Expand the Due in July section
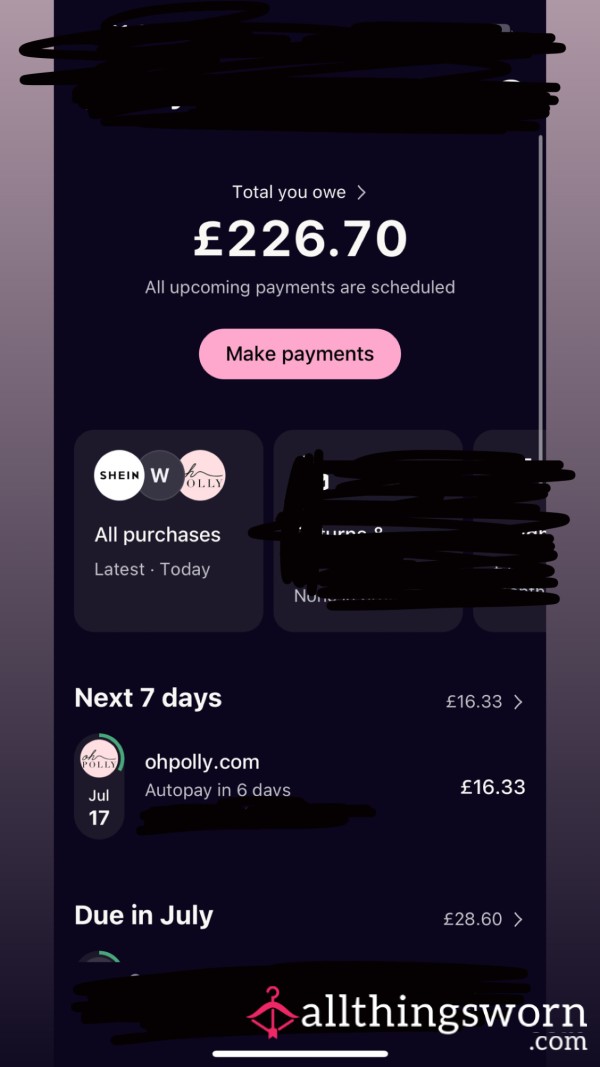Viewport: 600px width, 1067px height. pos(483,919)
